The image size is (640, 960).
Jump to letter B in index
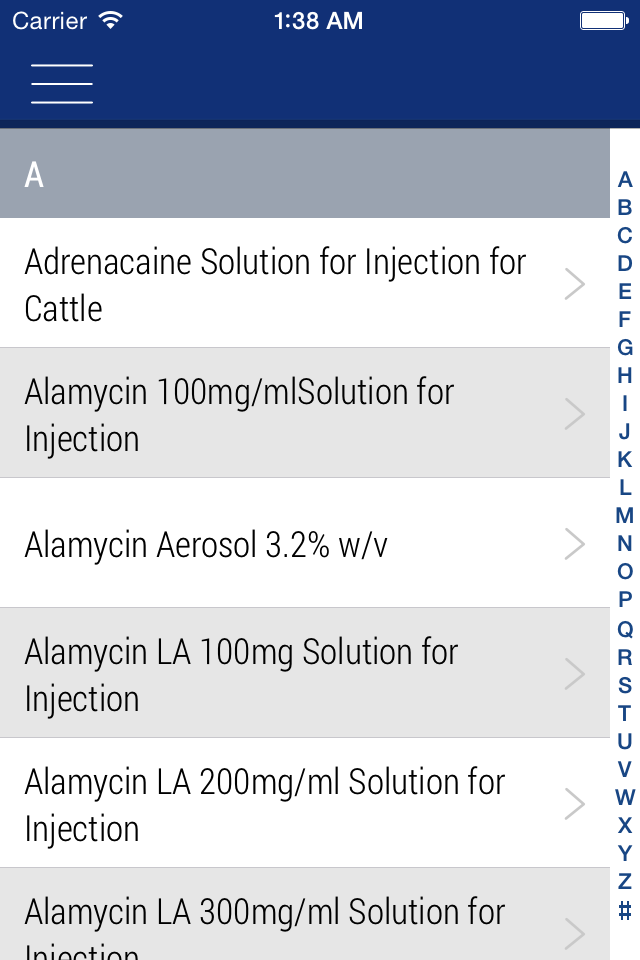pyautogui.click(x=625, y=208)
